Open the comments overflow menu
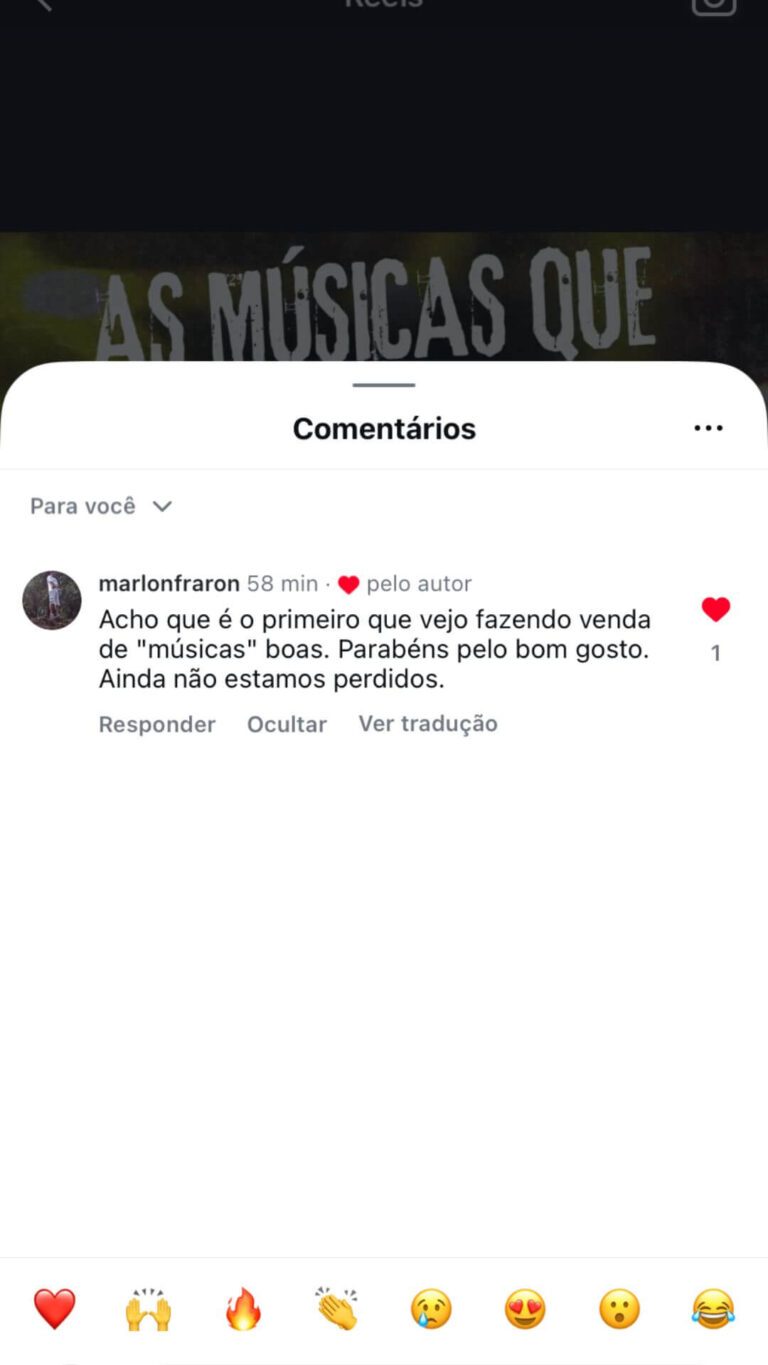Screen dimensions: 768x1365 click(x=708, y=428)
